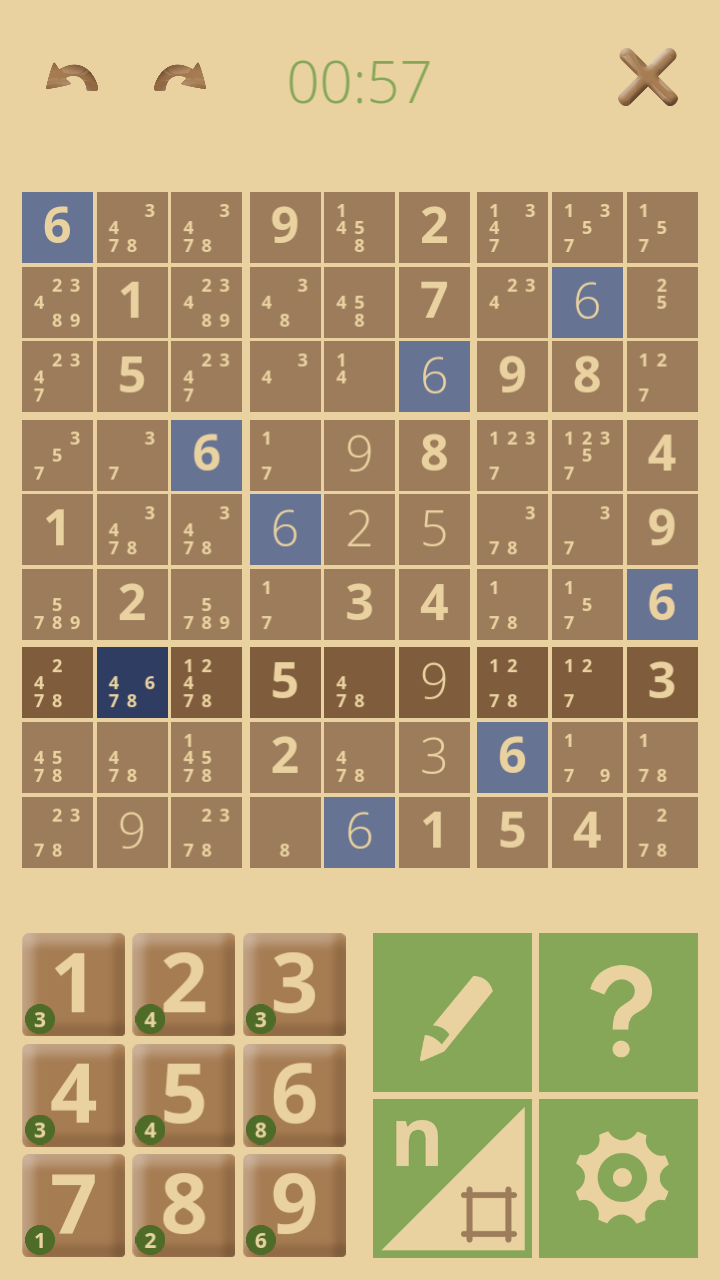The height and width of the screenshot is (1280, 720).
Task: Select the dark highlighted cell with notes 4 6 7 8
Action: click(x=132, y=682)
